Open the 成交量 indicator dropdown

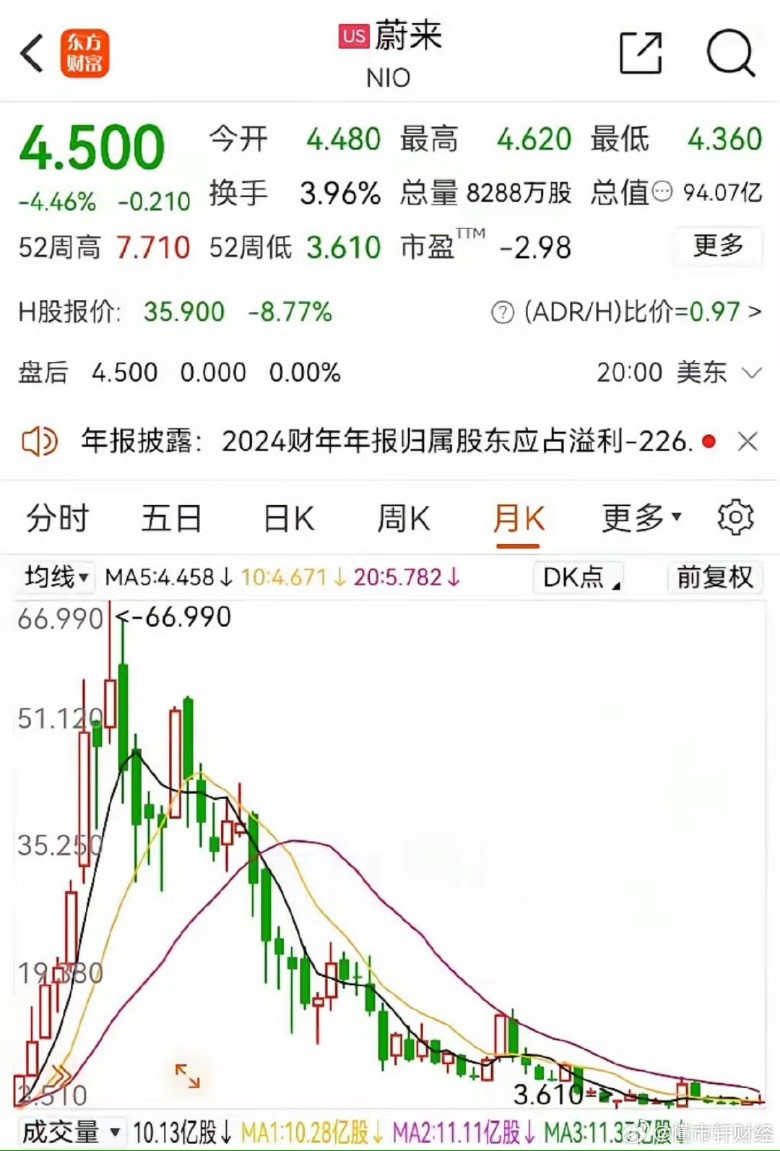point(70,1133)
